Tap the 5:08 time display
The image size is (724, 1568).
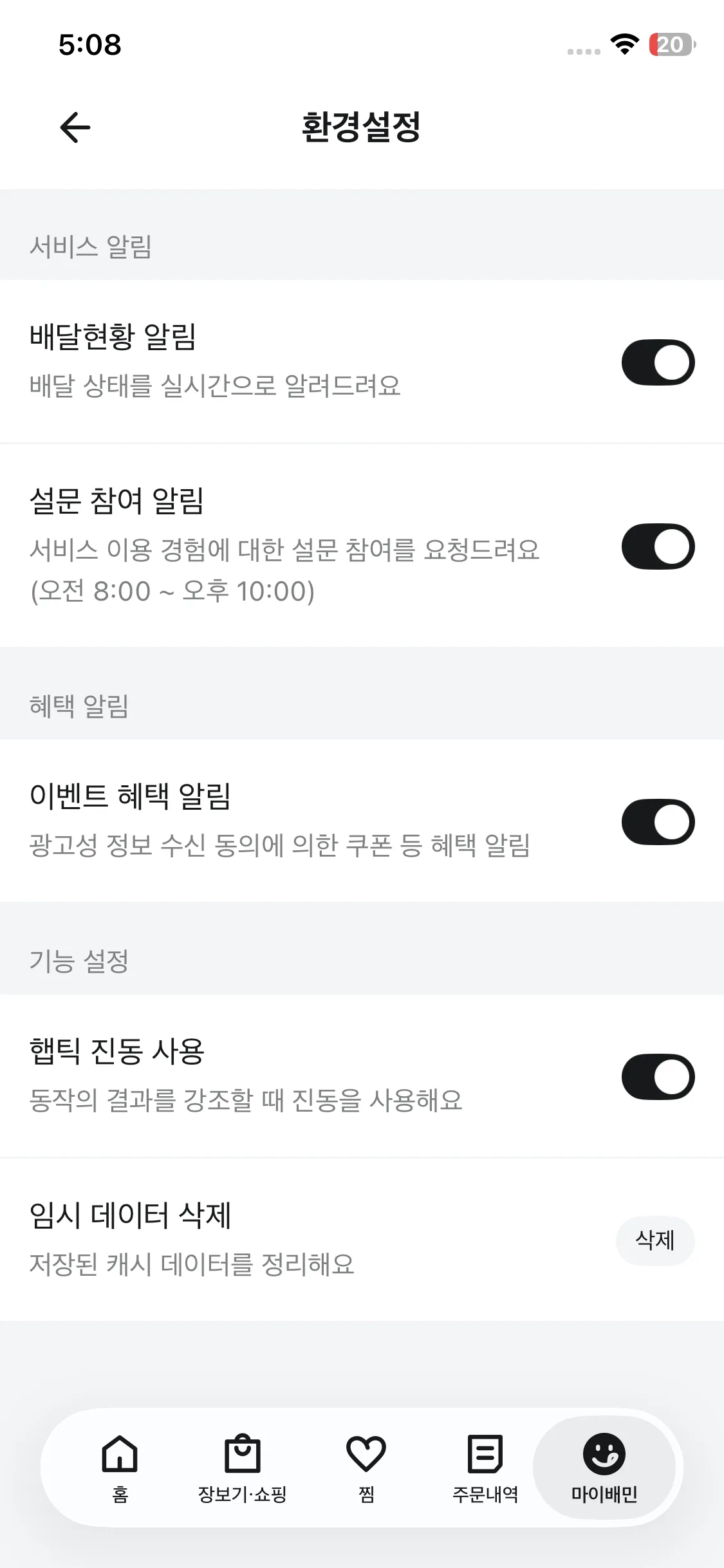(x=89, y=44)
